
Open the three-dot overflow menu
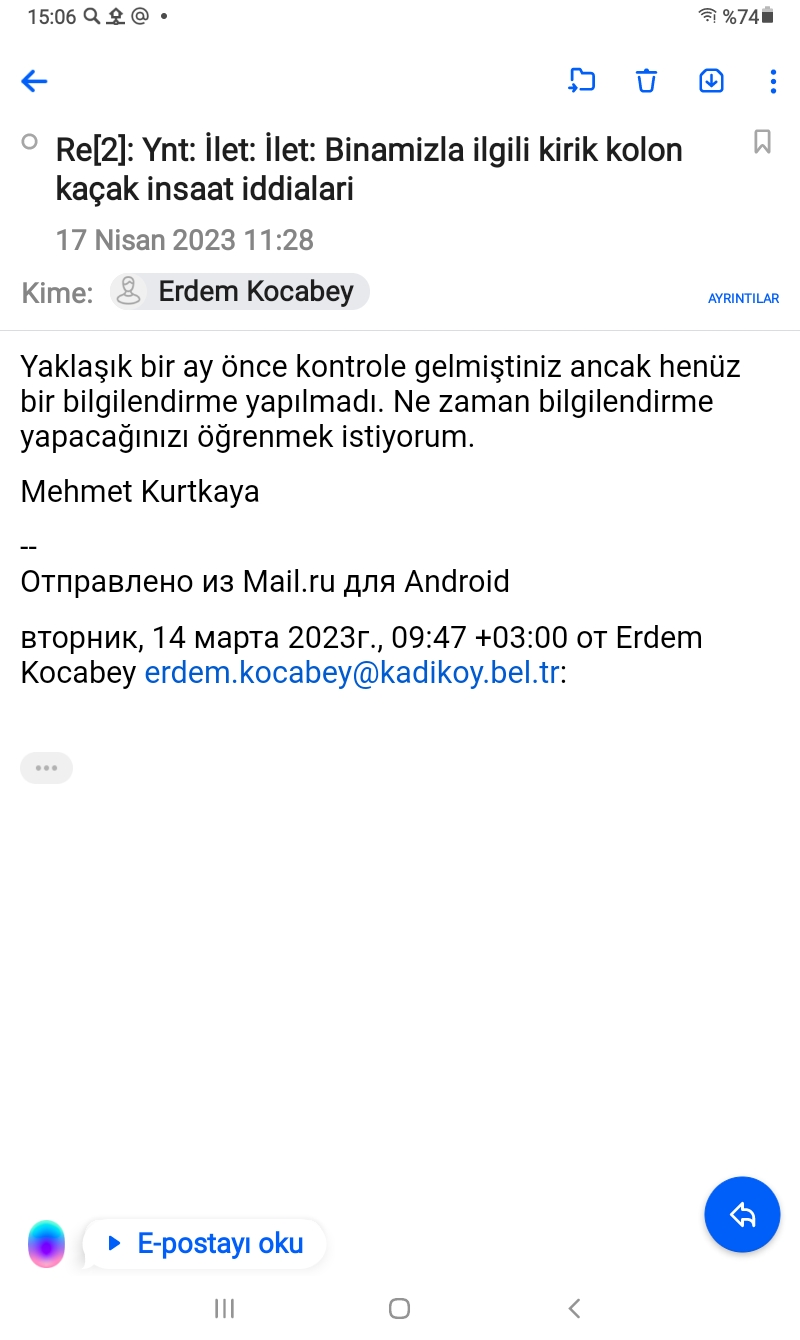(773, 81)
